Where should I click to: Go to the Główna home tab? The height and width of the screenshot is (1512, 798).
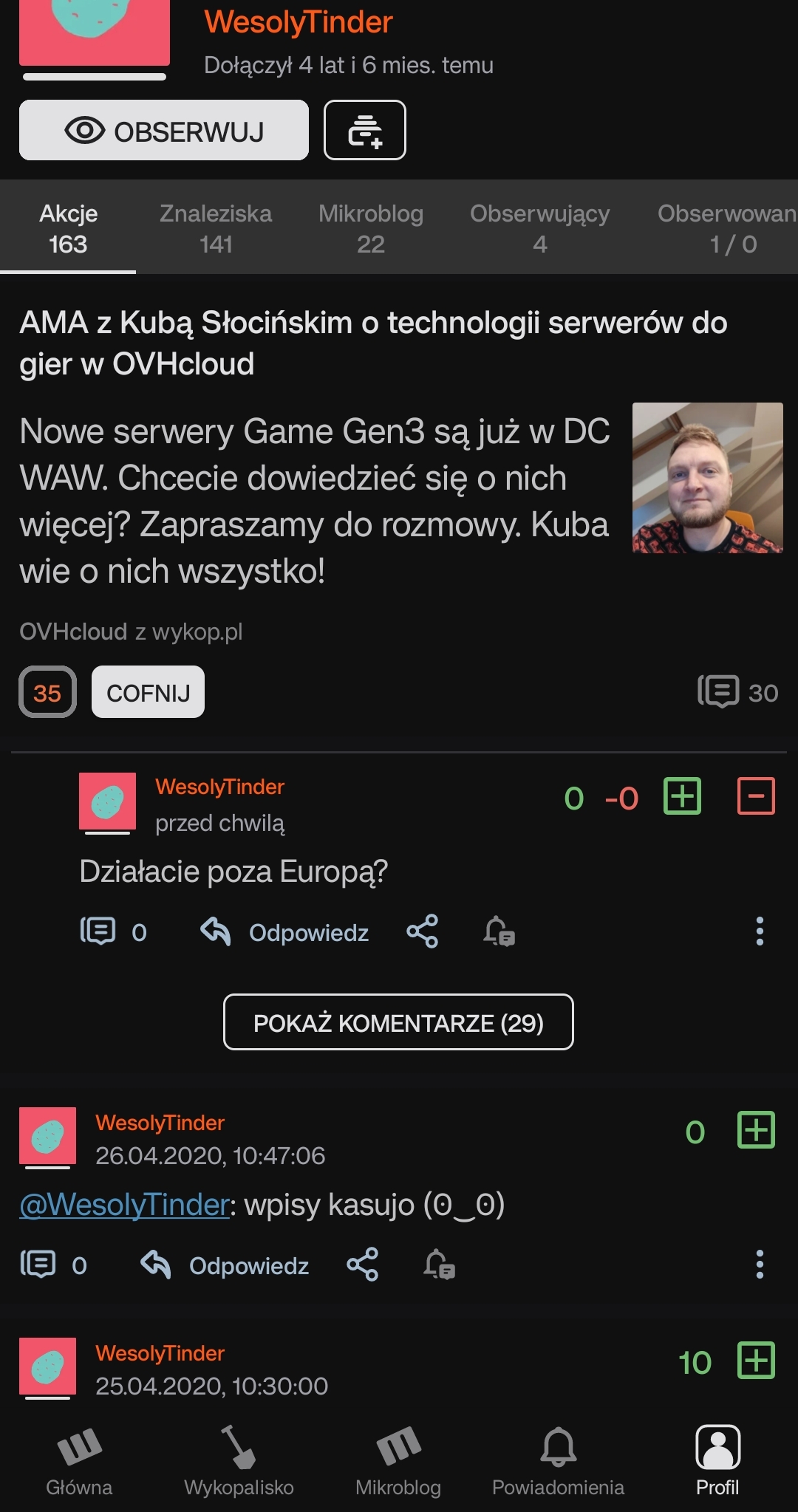[x=79, y=1461]
